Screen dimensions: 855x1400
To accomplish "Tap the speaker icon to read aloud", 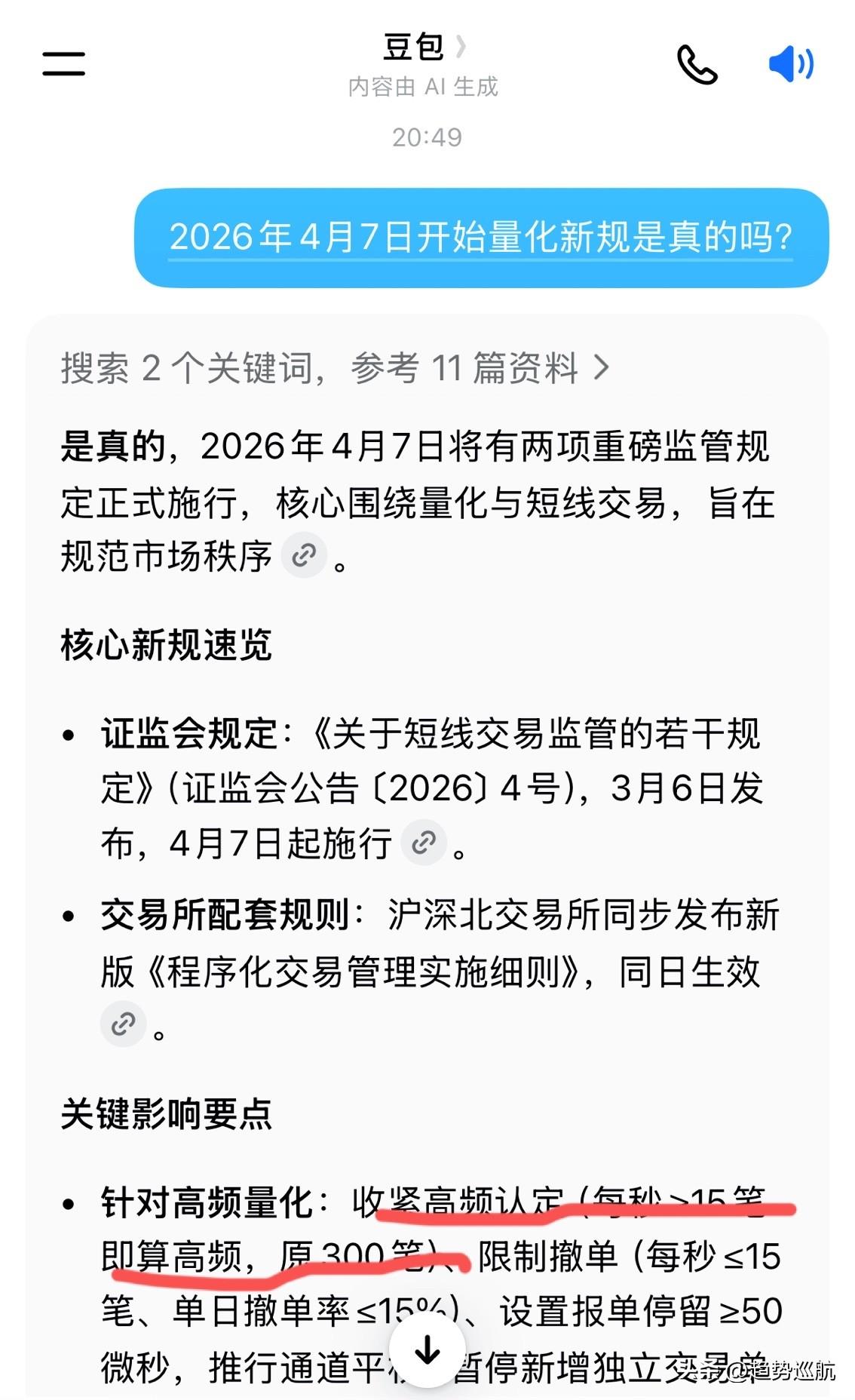I will click(x=790, y=66).
